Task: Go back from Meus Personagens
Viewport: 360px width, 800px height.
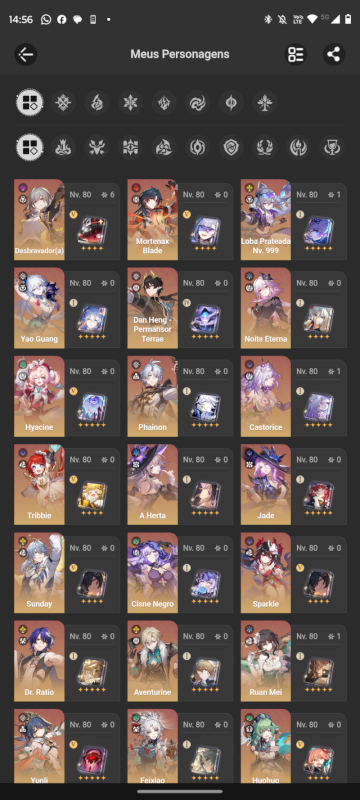Action: (25, 54)
